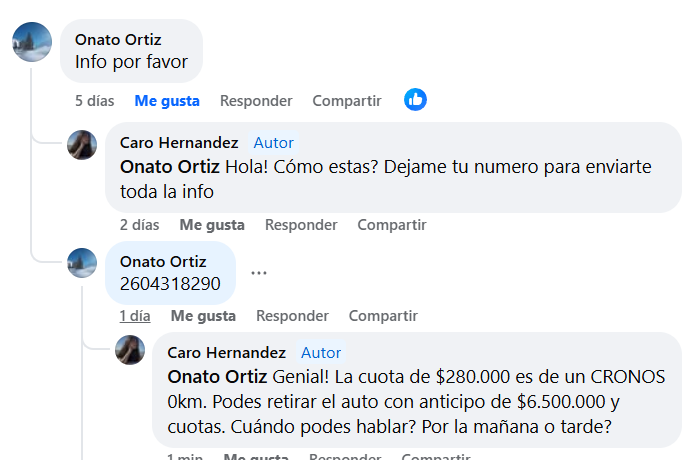Image resolution: width=684 pixels, height=460 pixels.
Task: Open the "1 día" timestamp link
Action: tap(135, 316)
